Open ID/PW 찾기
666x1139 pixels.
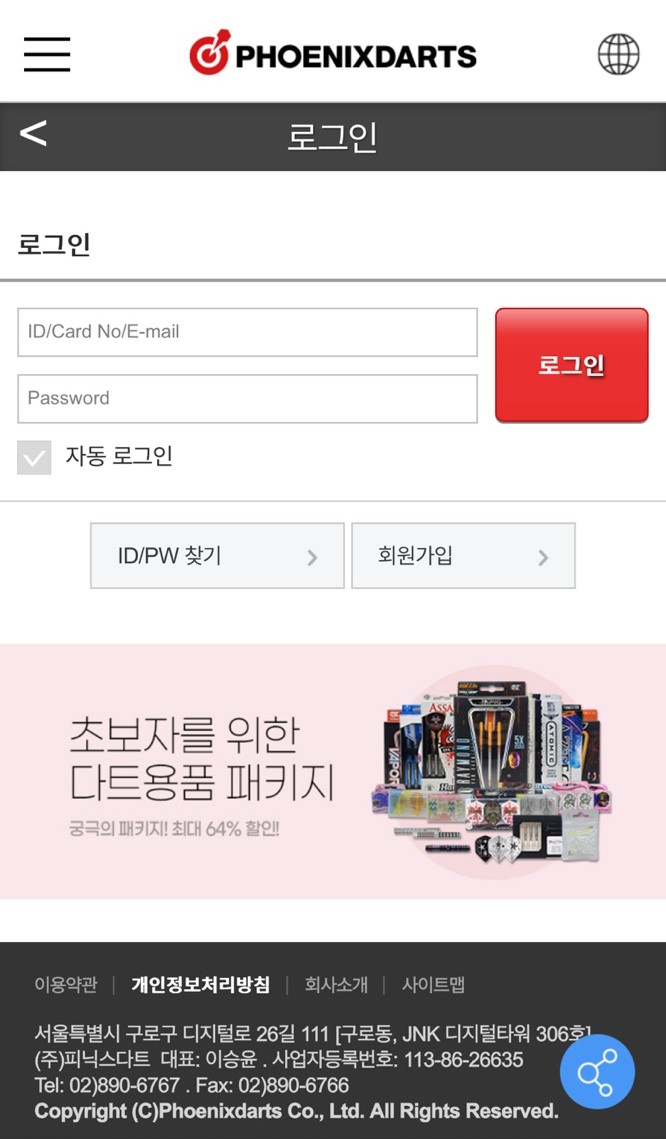pyautogui.click(x=217, y=556)
